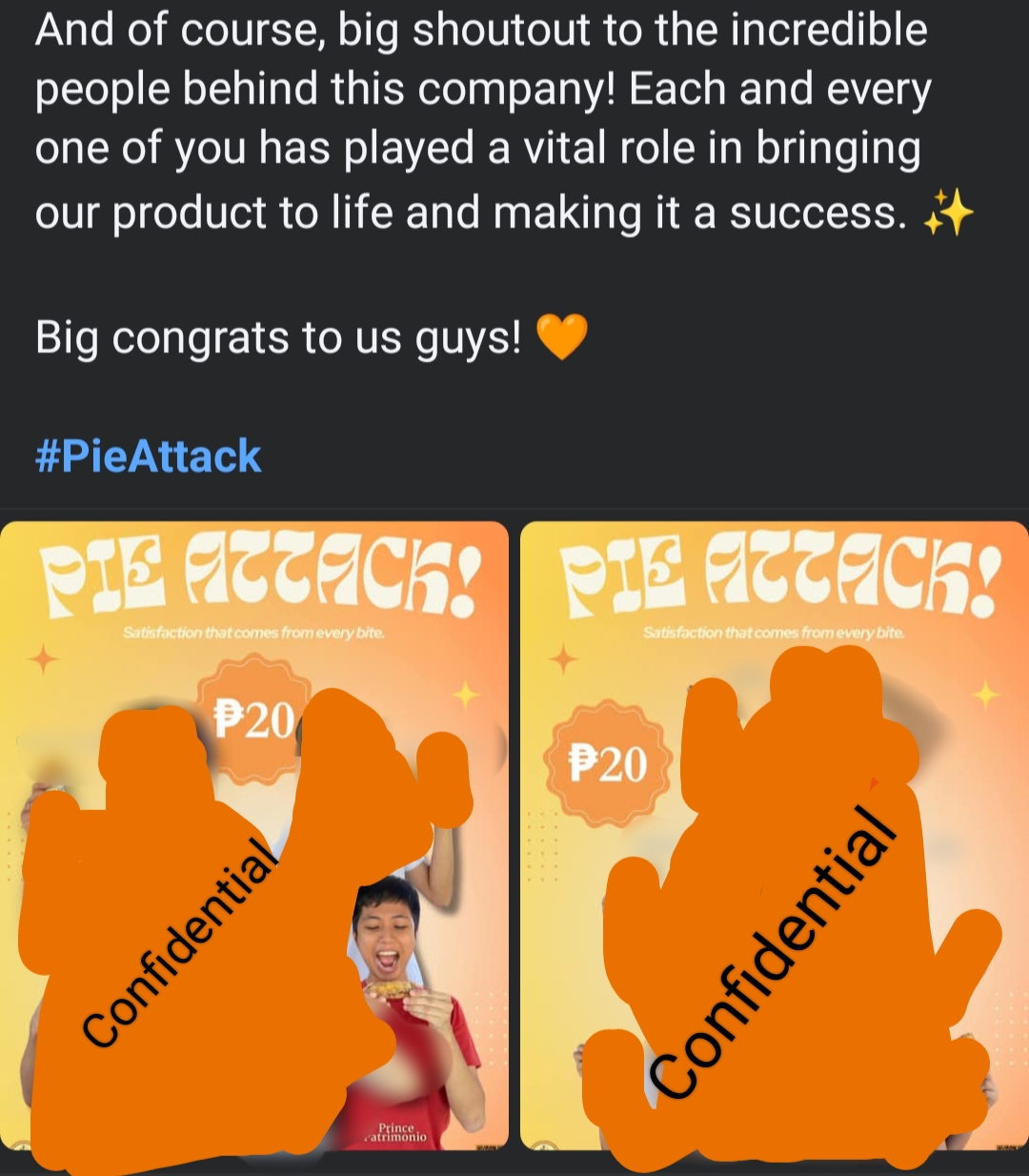
Task: Open the #PieAttack hashtag link
Action: tap(148, 456)
